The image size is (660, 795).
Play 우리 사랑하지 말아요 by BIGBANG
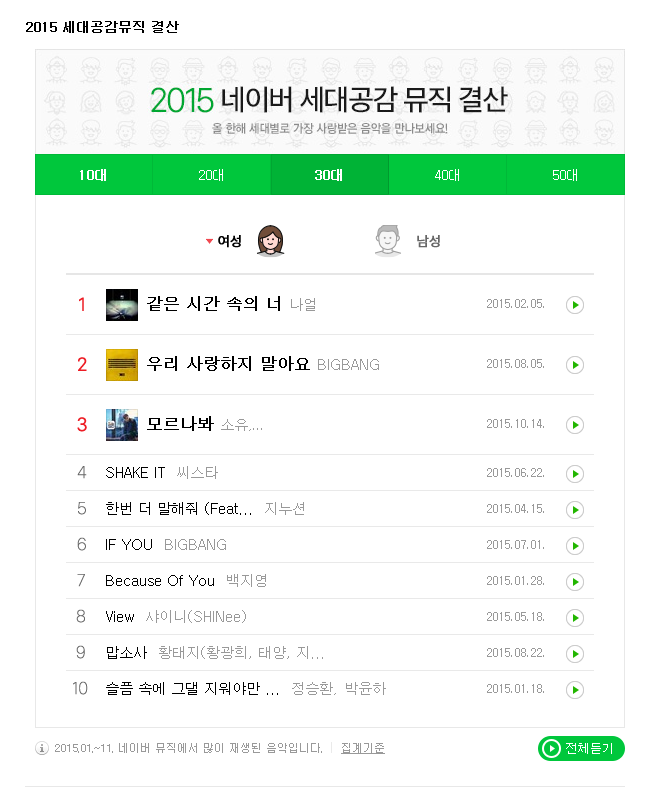pos(574,365)
